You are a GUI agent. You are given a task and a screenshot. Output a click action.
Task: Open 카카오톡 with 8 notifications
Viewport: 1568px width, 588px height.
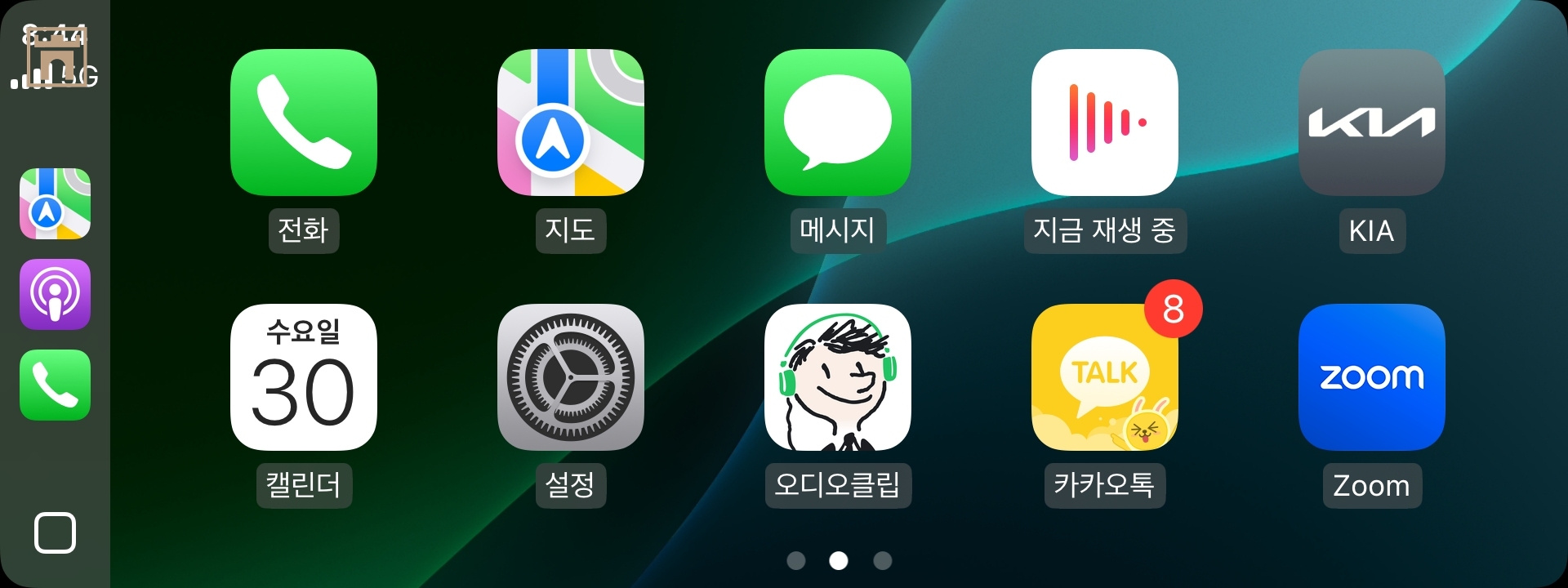pos(1104,377)
